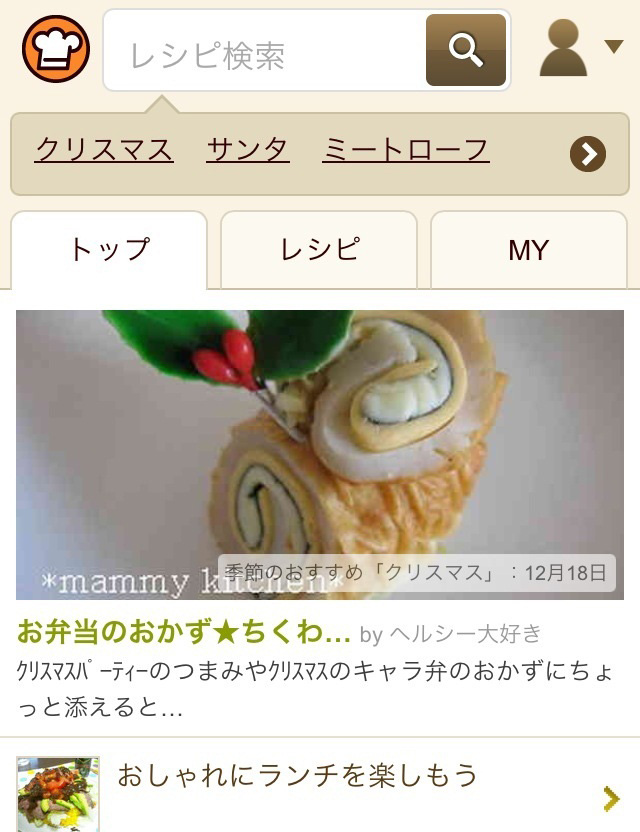
Task: Switch to the レシピ tab
Action: (x=319, y=250)
